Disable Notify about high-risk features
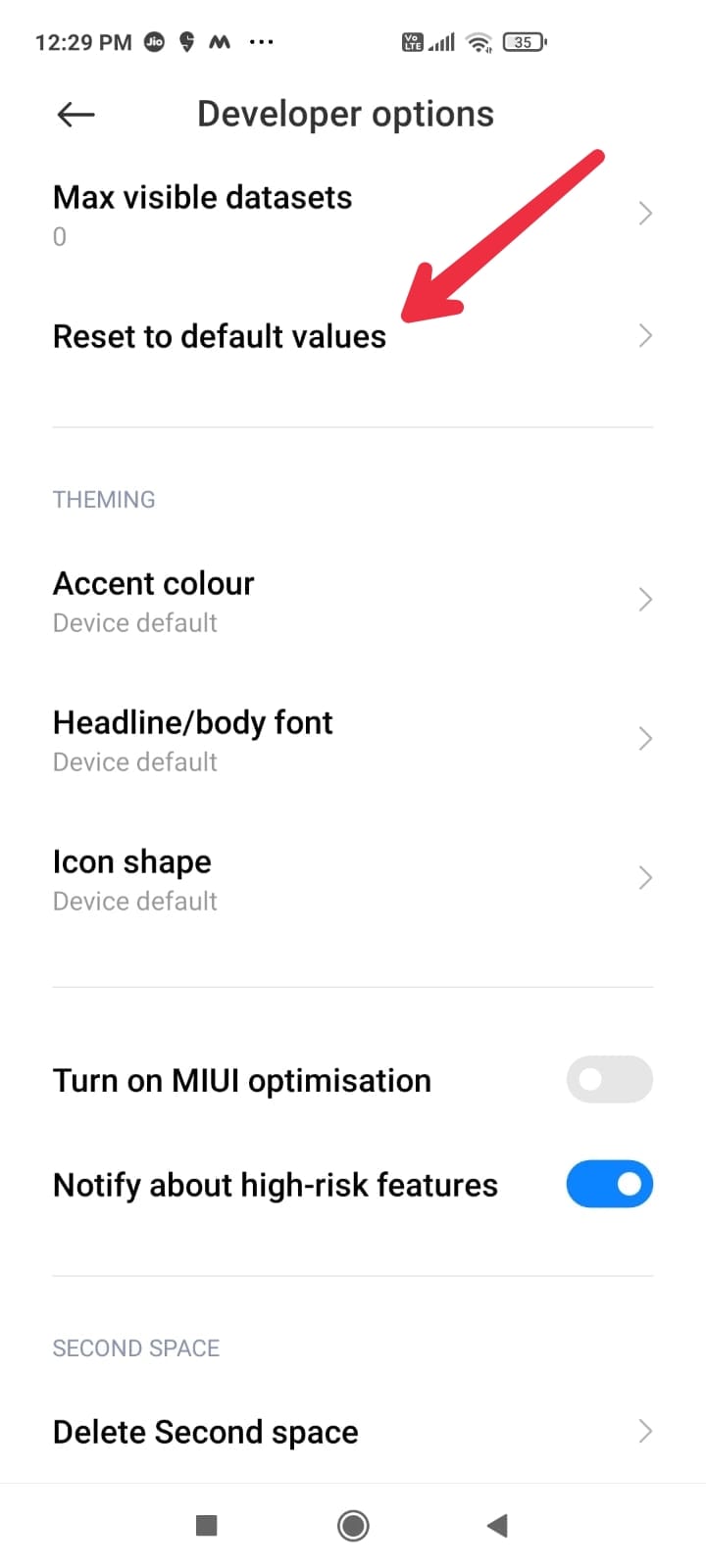The image size is (706, 1568). coord(609,1184)
